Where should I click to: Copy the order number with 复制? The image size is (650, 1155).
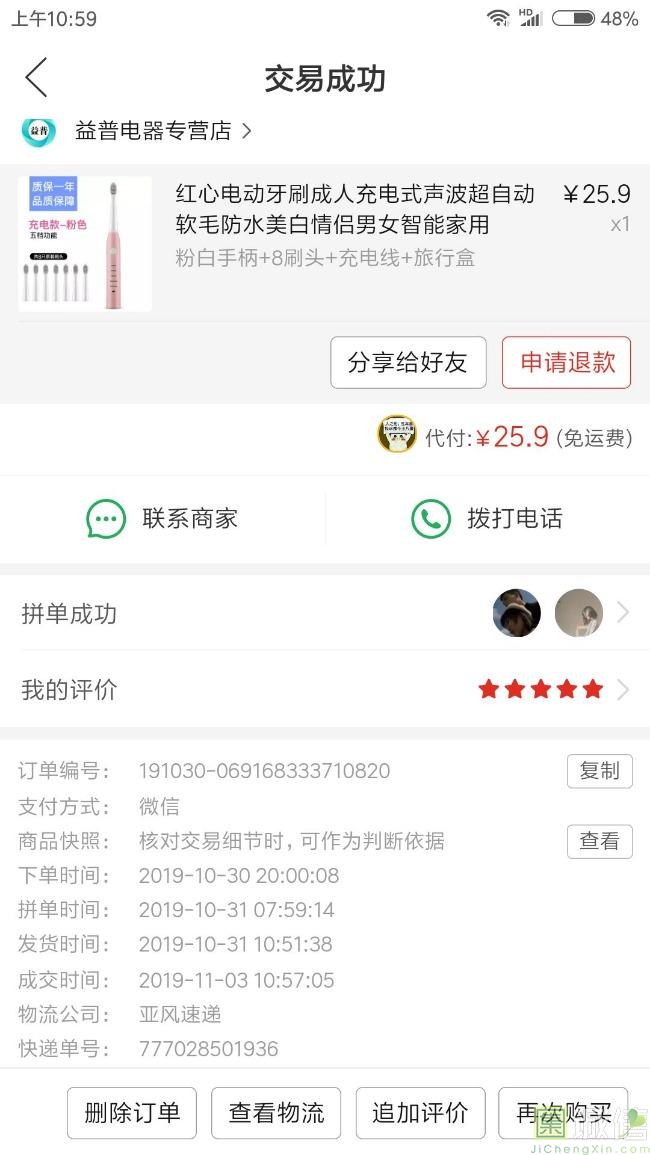pyautogui.click(x=599, y=771)
